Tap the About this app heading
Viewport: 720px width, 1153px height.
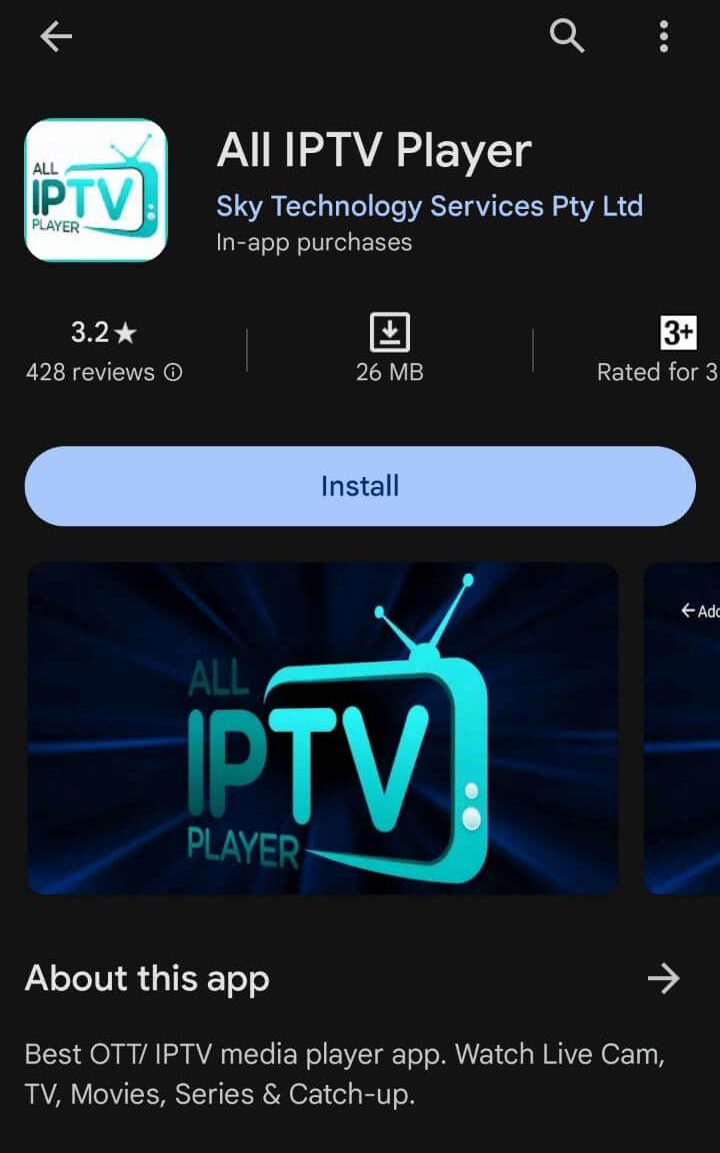(147, 978)
